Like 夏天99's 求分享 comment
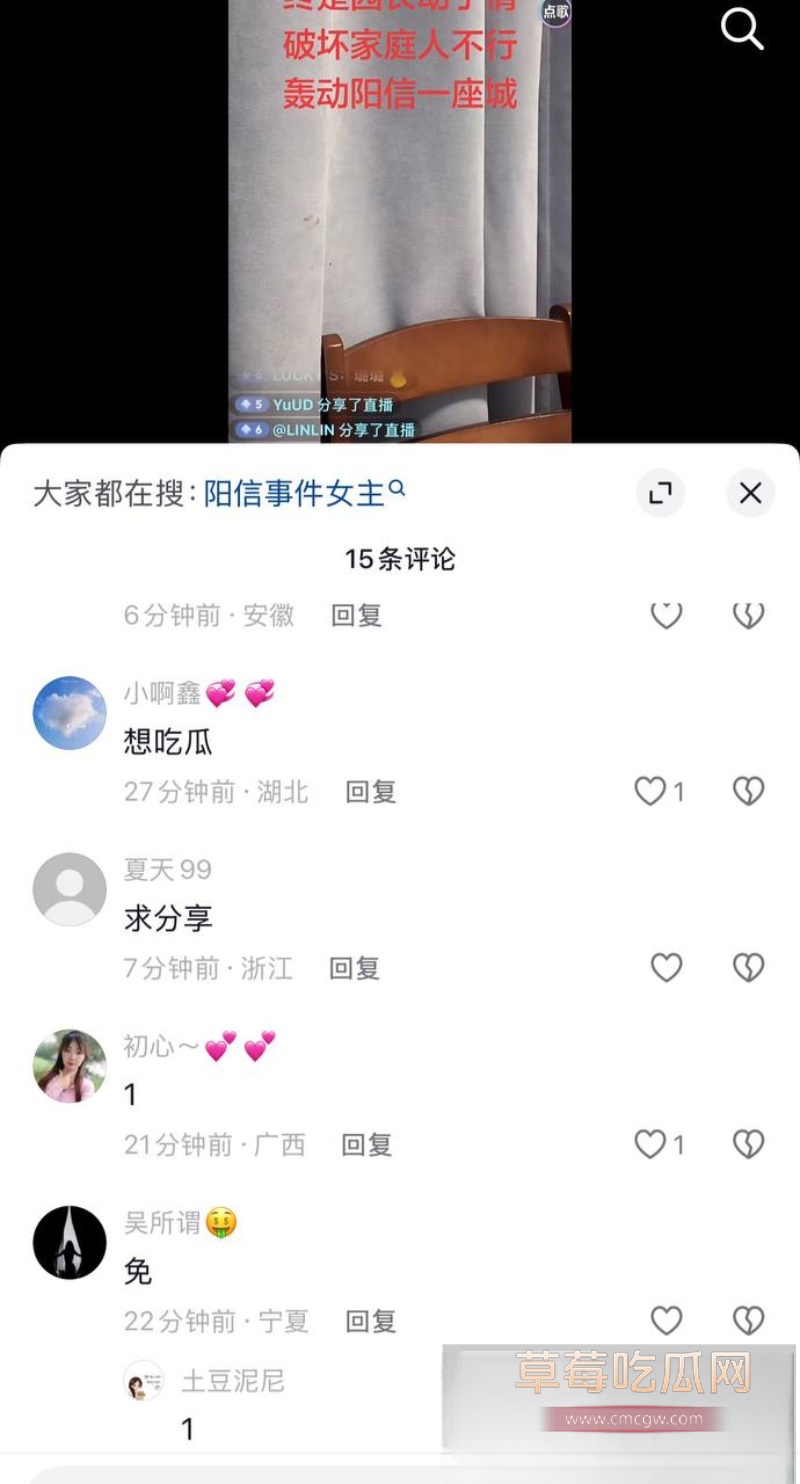This screenshot has width=800, height=1484. (x=666, y=967)
